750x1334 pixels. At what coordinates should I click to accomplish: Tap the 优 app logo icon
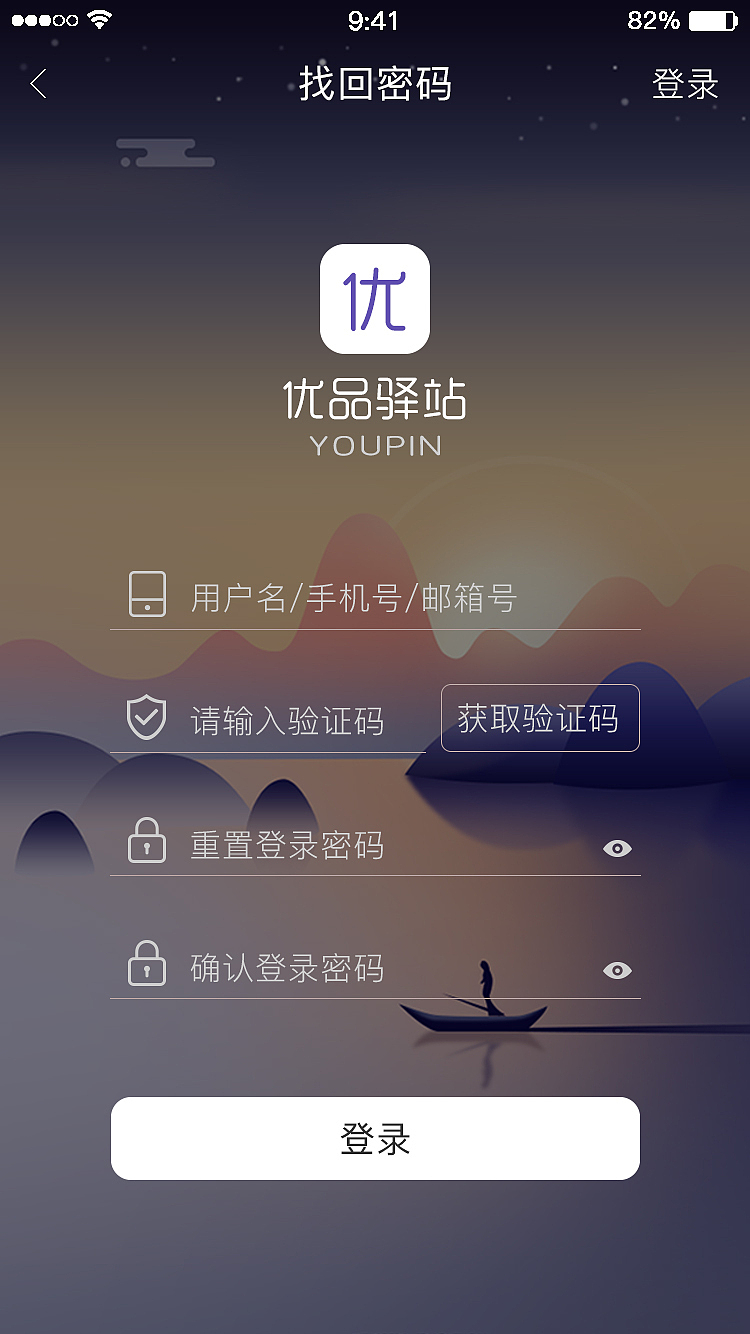[x=375, y=299]
